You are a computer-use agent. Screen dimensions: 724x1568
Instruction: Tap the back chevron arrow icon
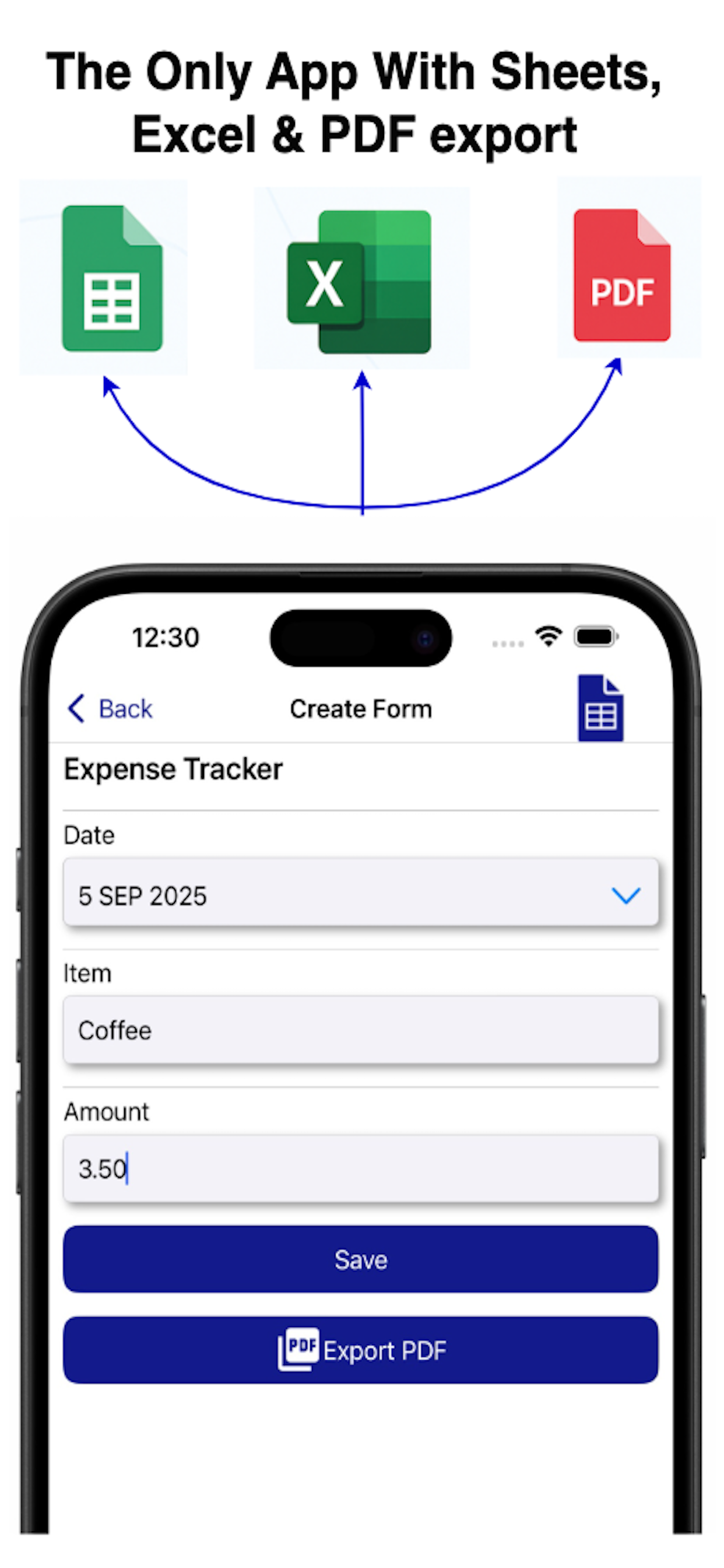click(x=75, y=708)
